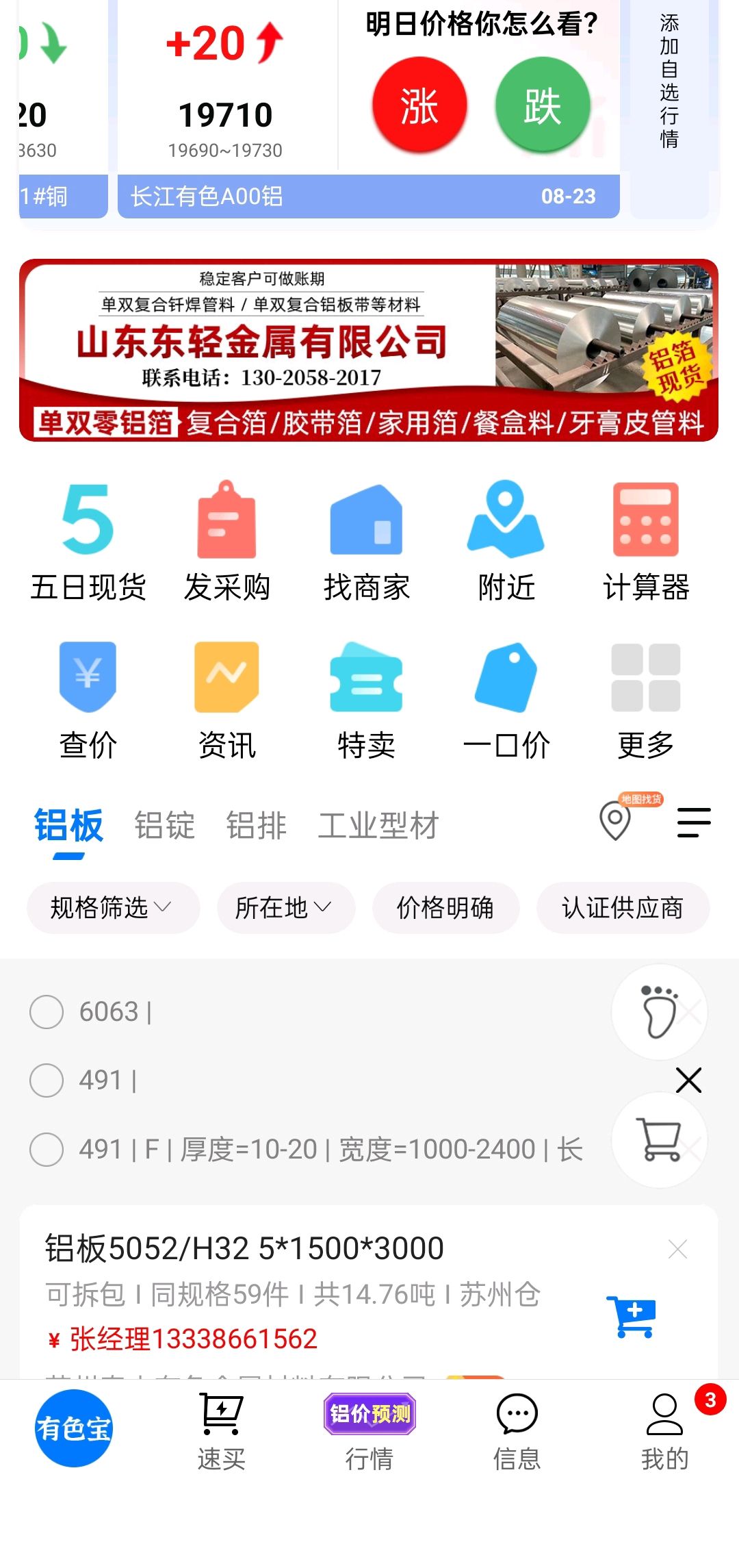The height and width of the screenshot is (1568, 739).
Task: Open 更多 shortcuts
Action: (646, 700)
